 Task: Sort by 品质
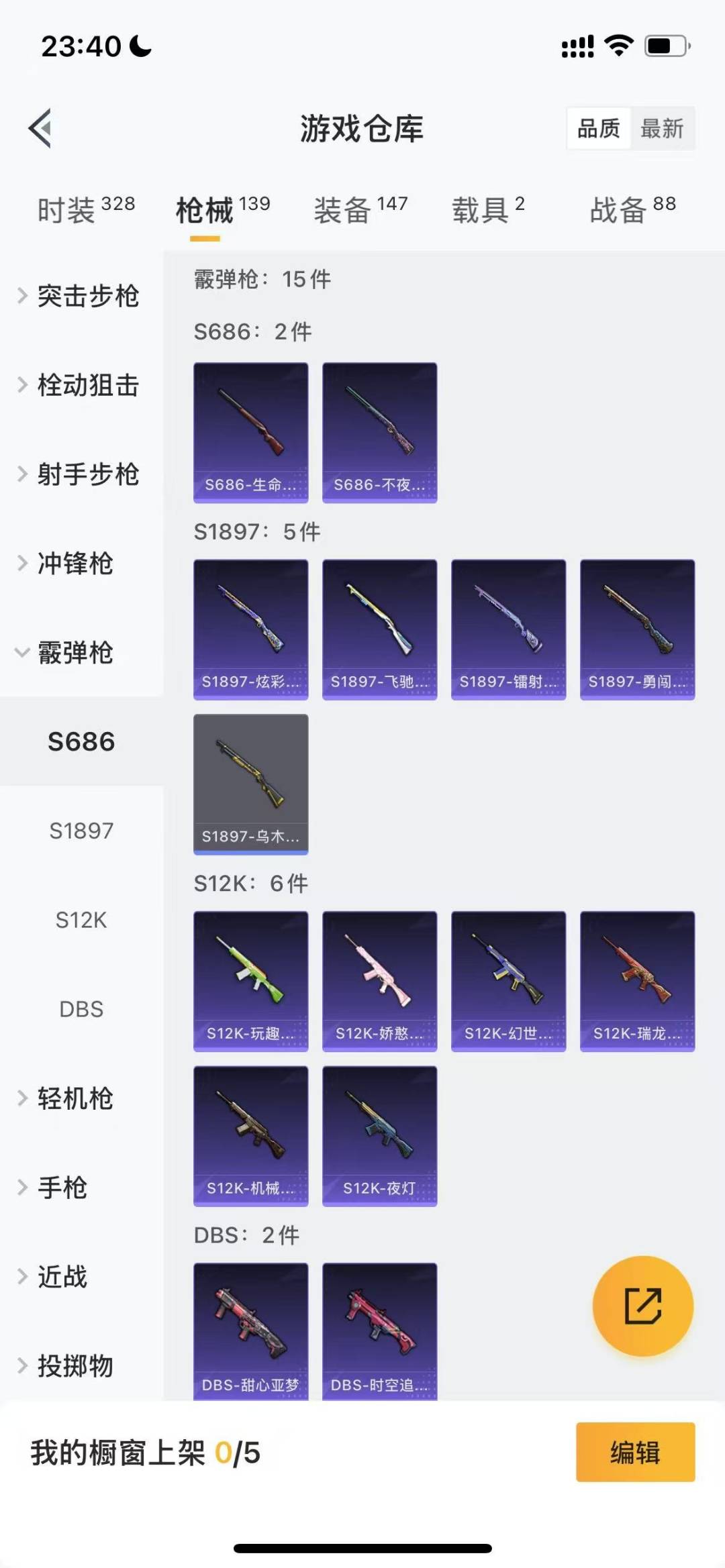tap(599, 128)
